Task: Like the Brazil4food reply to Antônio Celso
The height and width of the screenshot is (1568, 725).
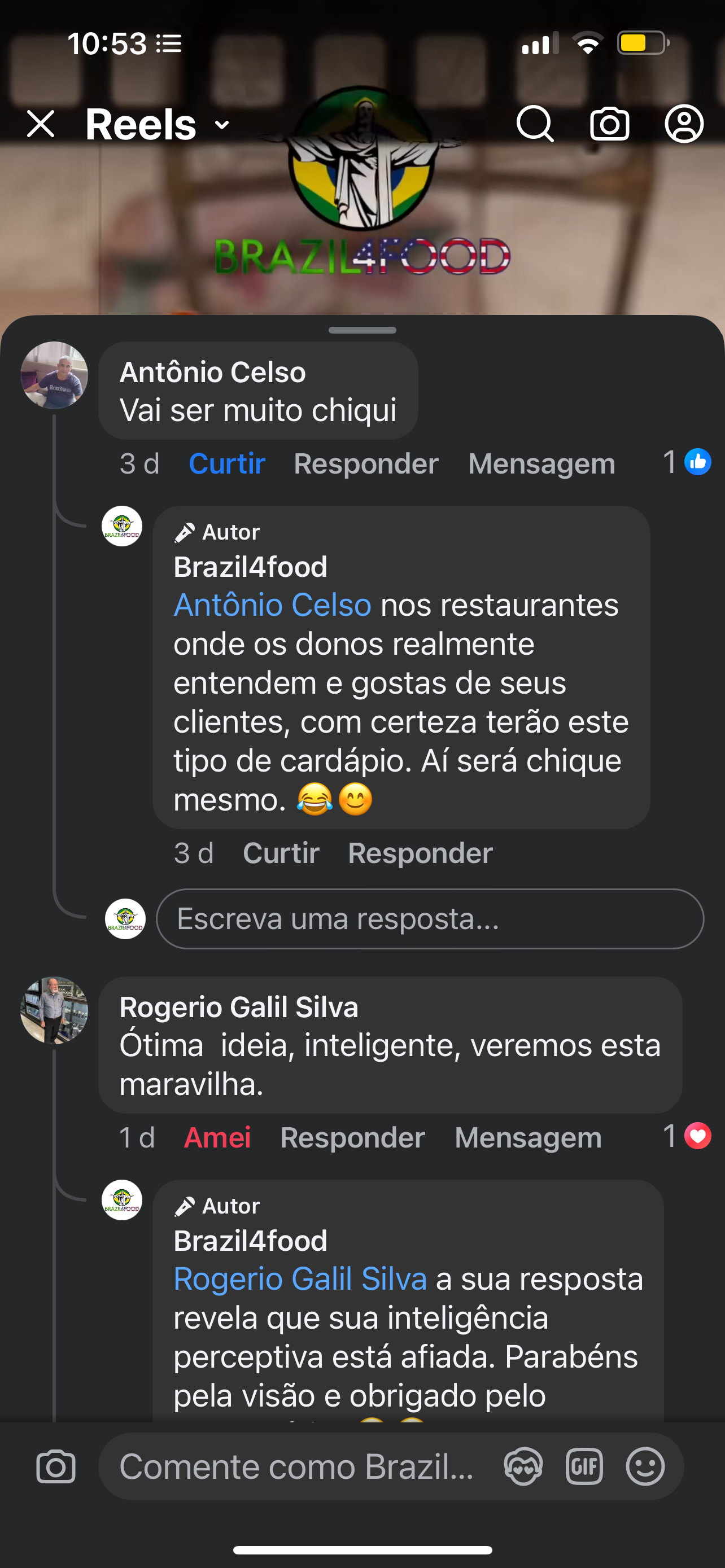Action: point(281,853)
